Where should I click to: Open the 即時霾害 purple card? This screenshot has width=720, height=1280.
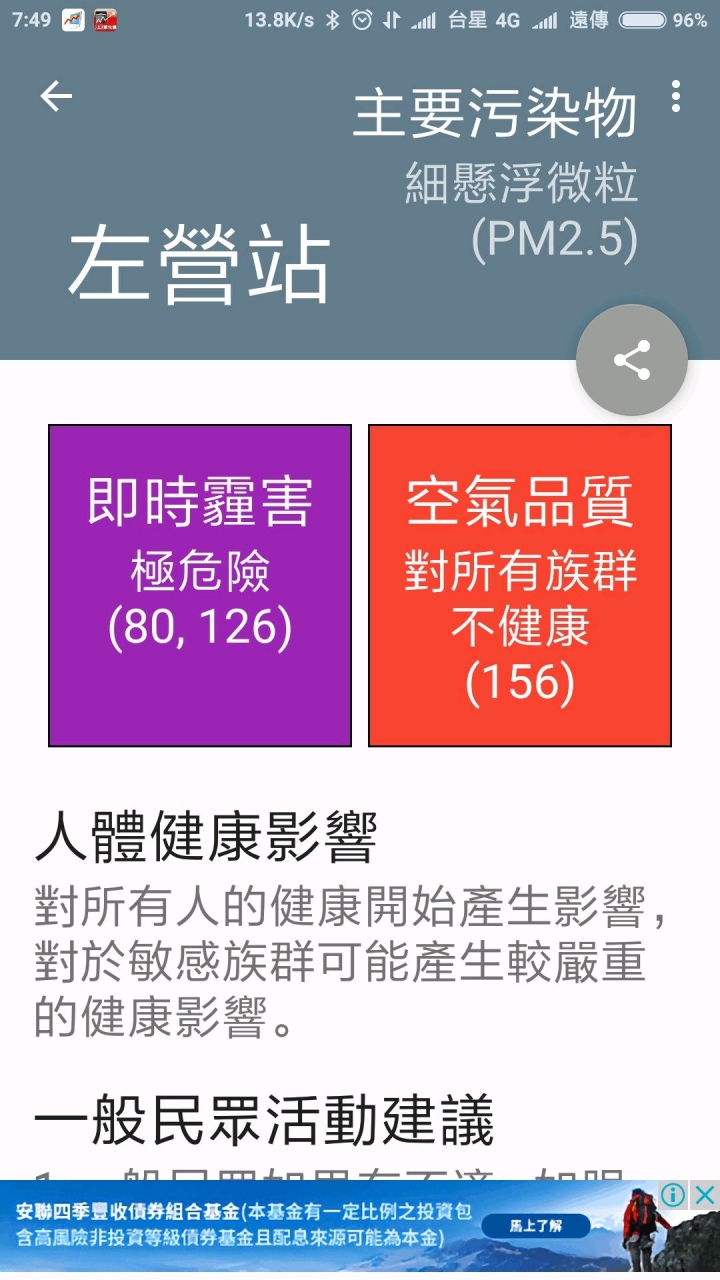click(200, 585)
